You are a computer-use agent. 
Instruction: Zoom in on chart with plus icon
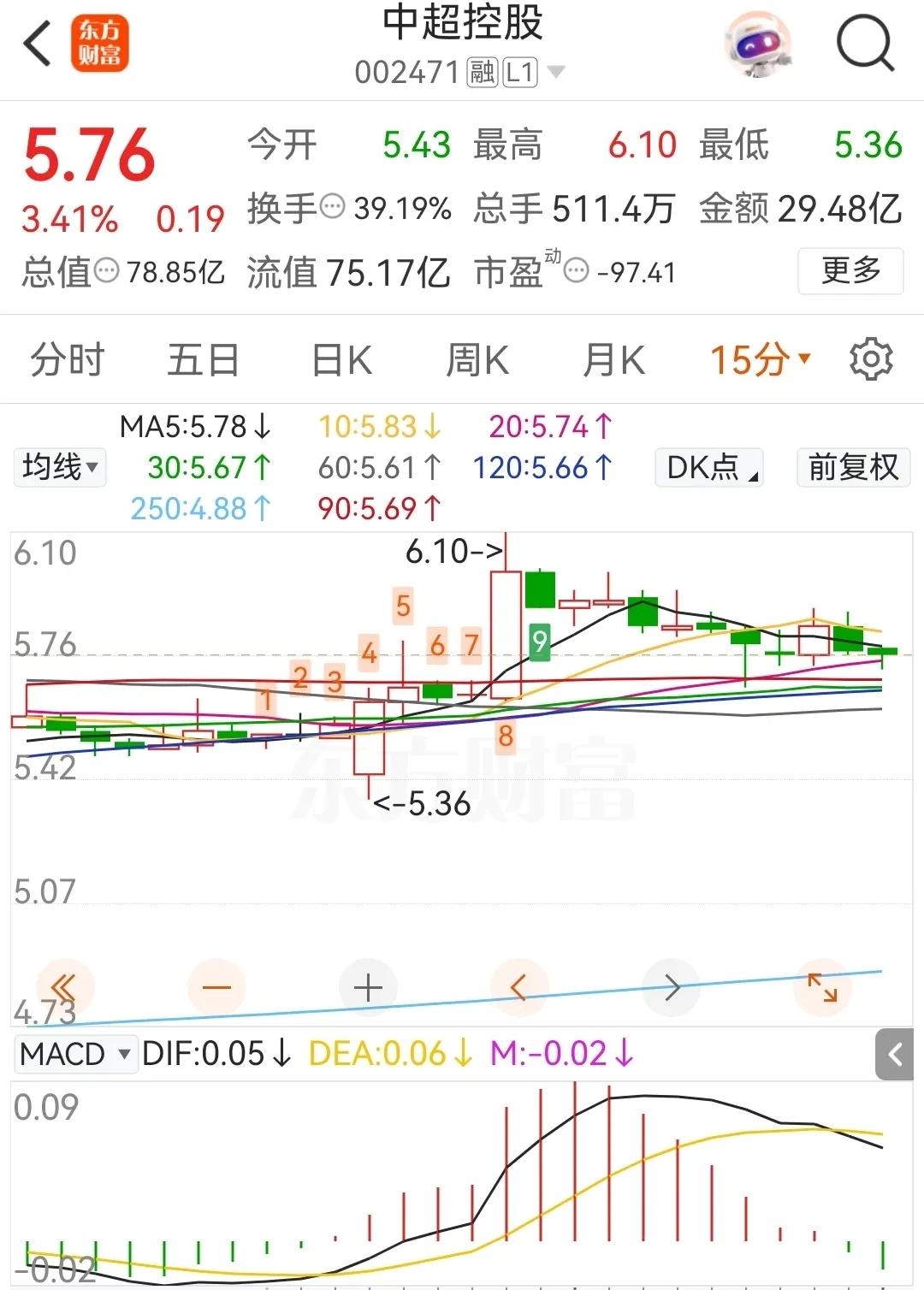(367, 987)
